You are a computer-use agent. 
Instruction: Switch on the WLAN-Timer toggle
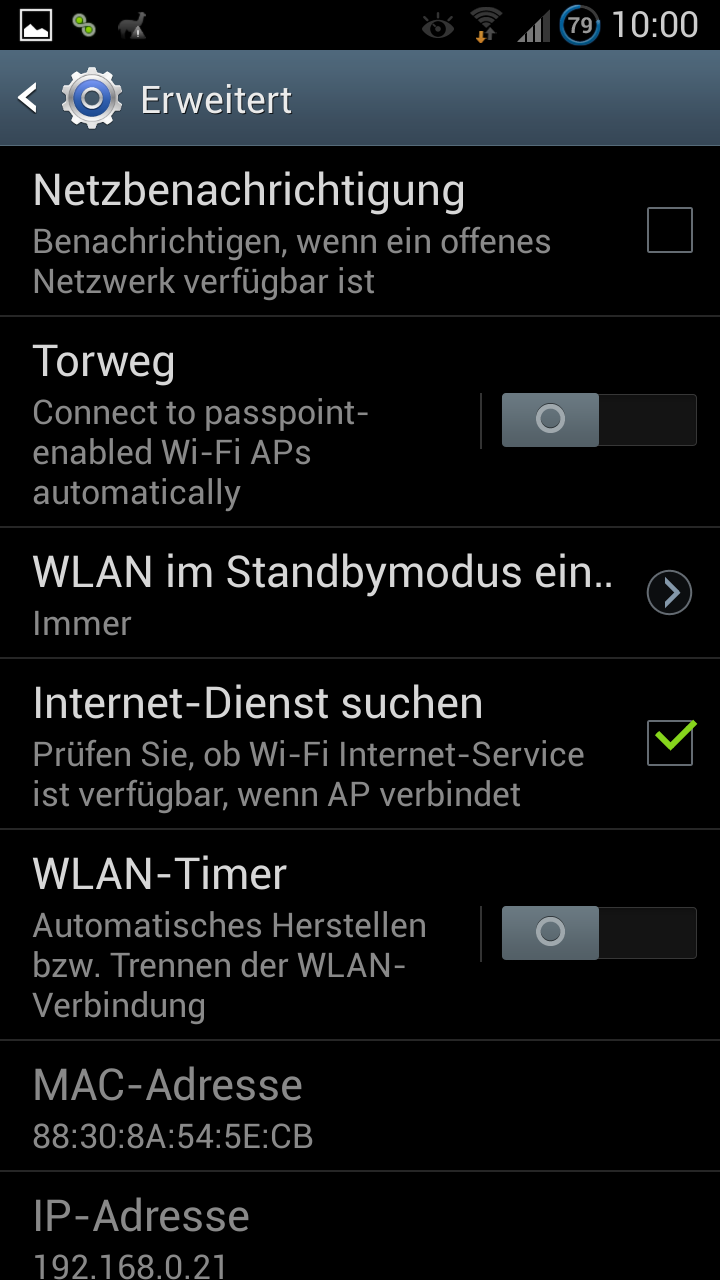coord(598,933)
